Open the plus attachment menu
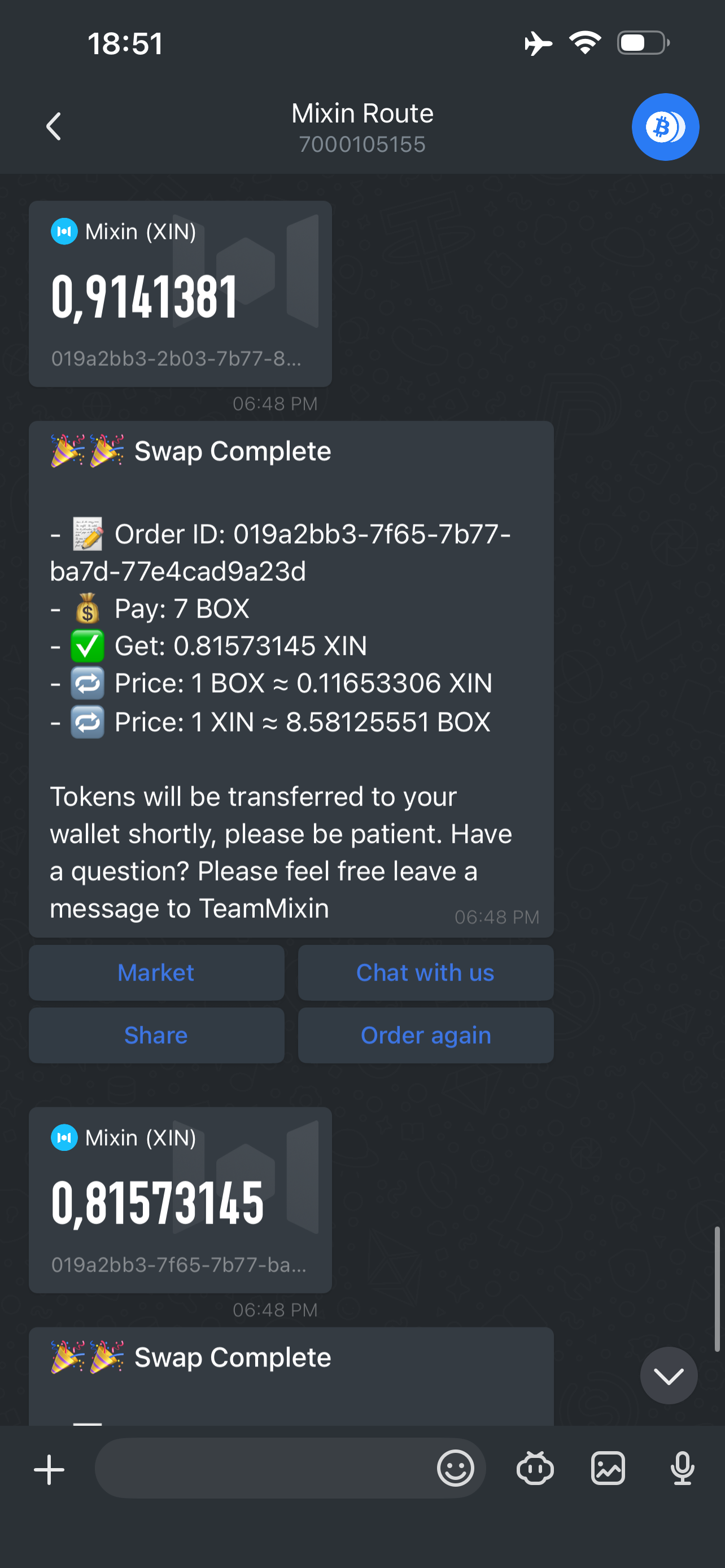 click(x=49, y=1469)
